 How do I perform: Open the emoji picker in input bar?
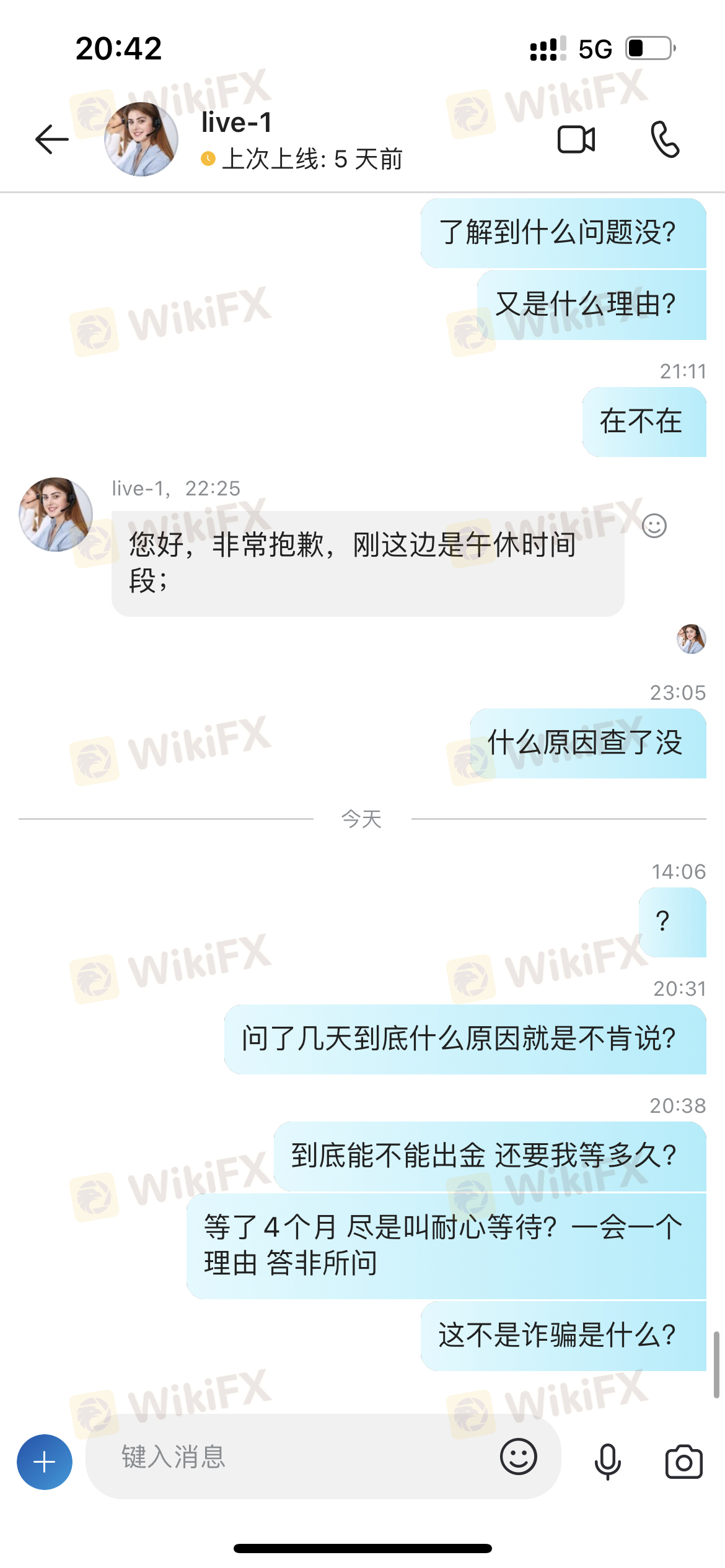coord(518,1457)
